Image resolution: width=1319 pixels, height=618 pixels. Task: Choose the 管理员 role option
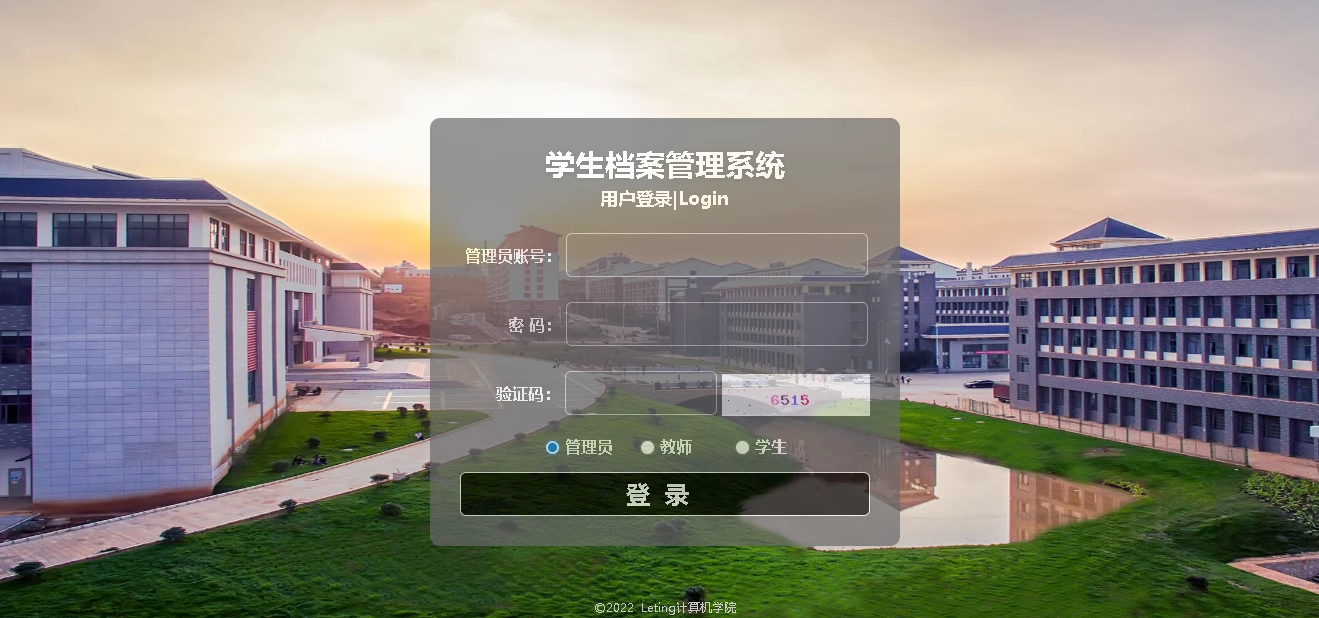(553, 447)
